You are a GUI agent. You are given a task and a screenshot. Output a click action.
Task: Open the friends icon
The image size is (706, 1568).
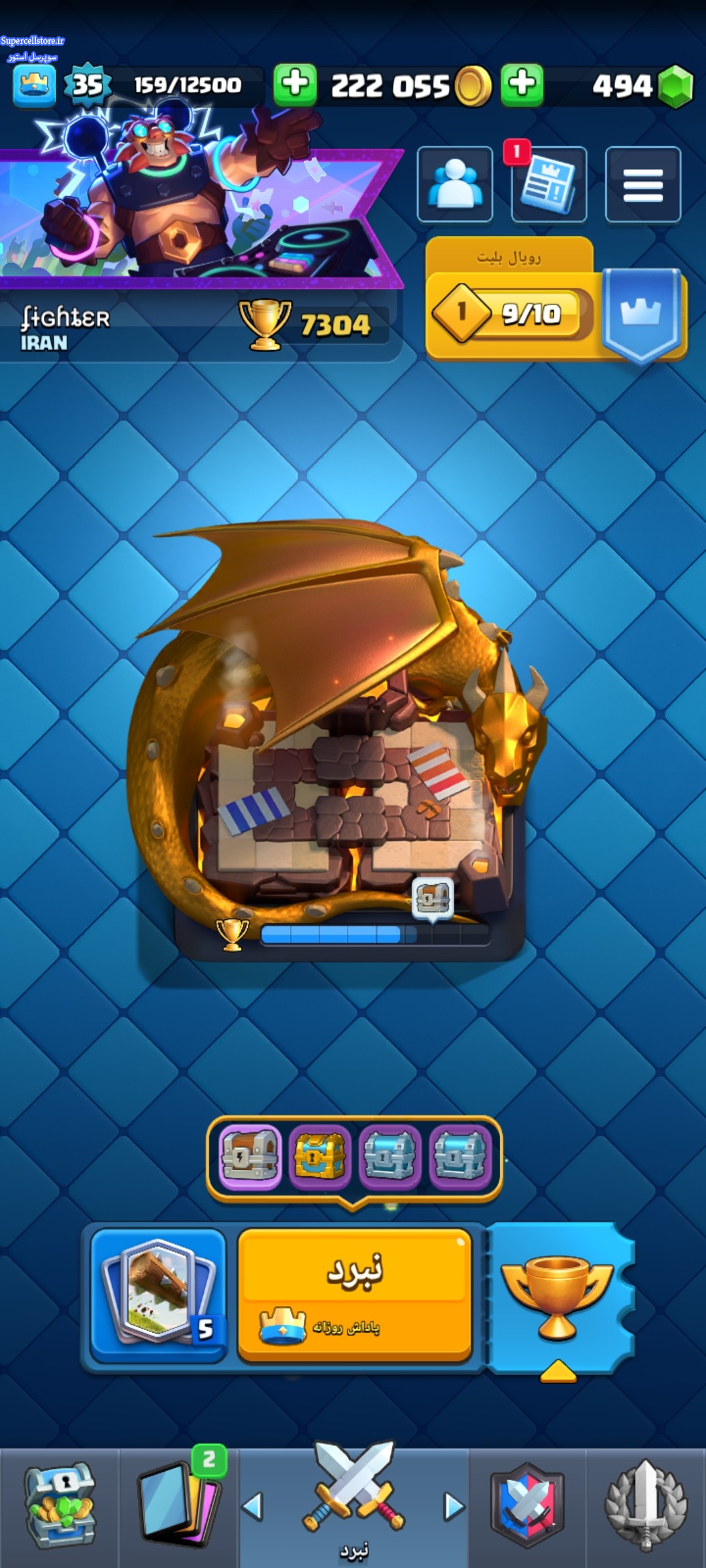[x=455, y=184]
